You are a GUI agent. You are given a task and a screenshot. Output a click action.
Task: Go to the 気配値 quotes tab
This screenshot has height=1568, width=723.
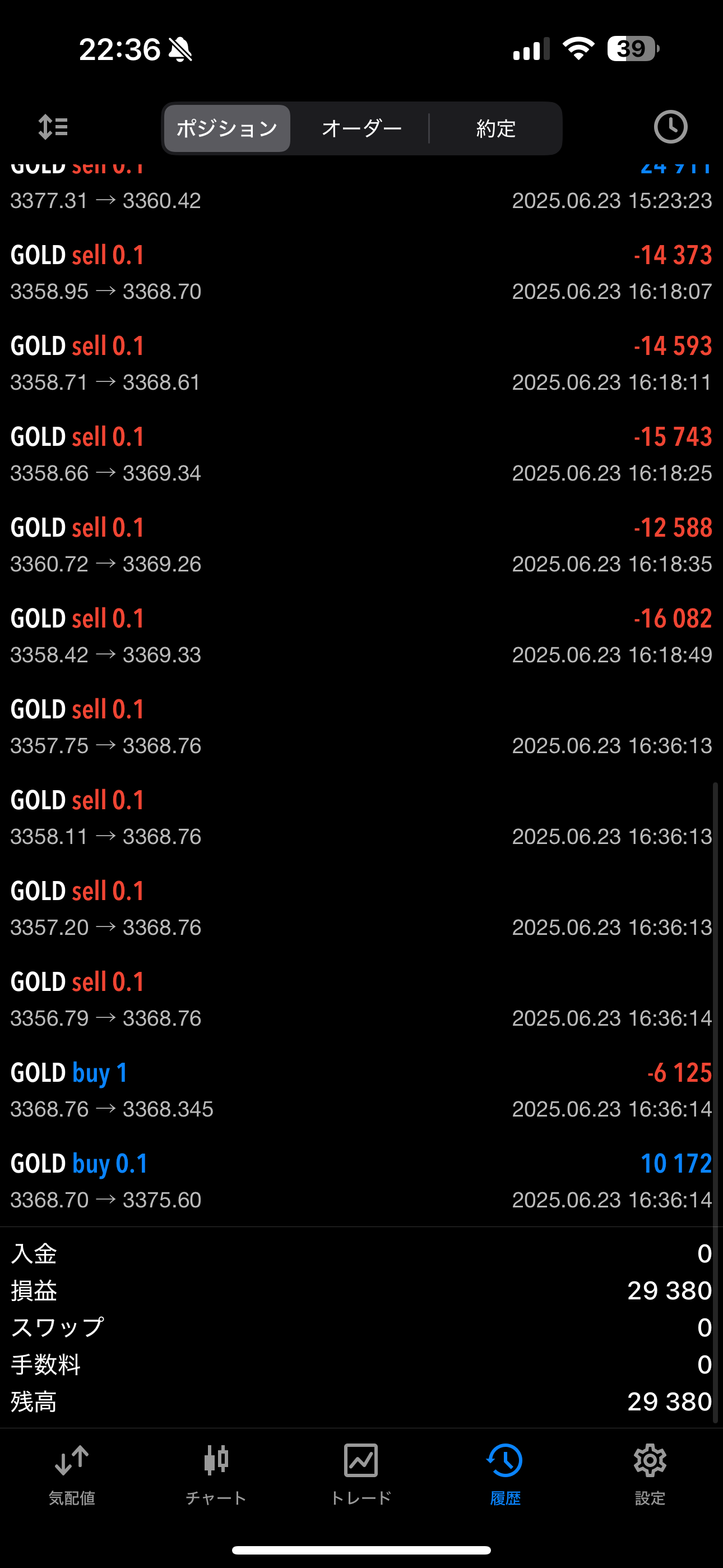pos(72,1474)
